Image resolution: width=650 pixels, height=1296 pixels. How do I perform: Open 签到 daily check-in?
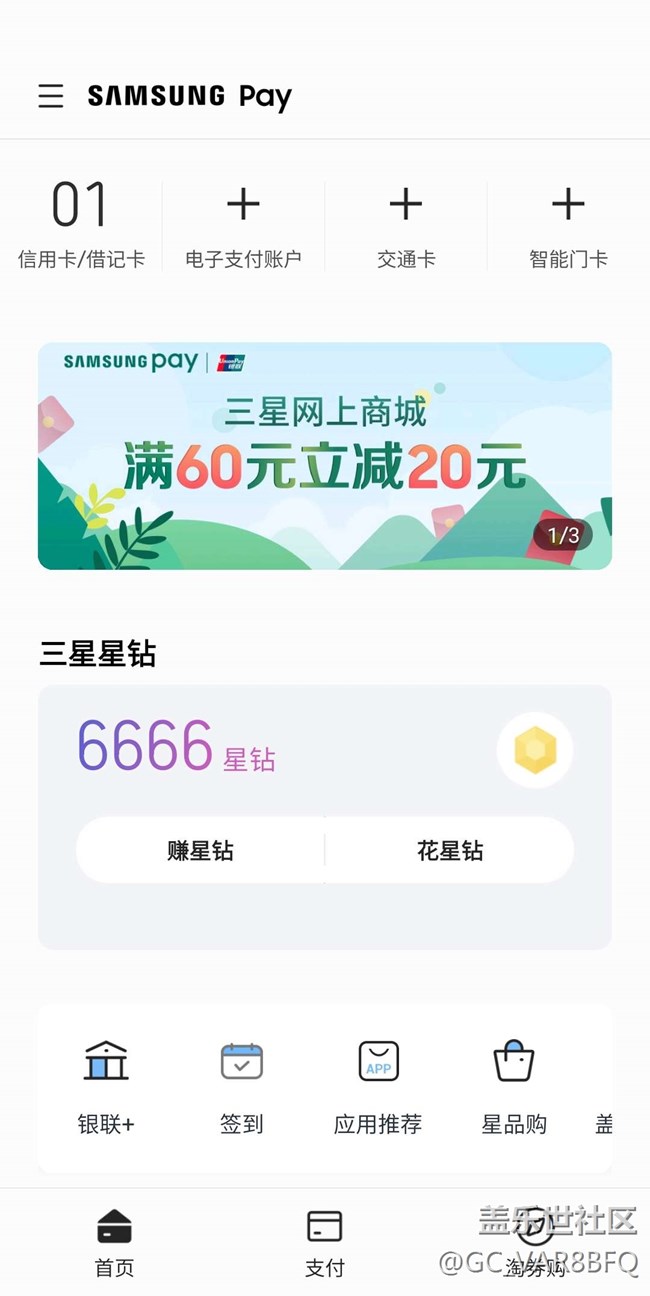[x=241, y=1085]
